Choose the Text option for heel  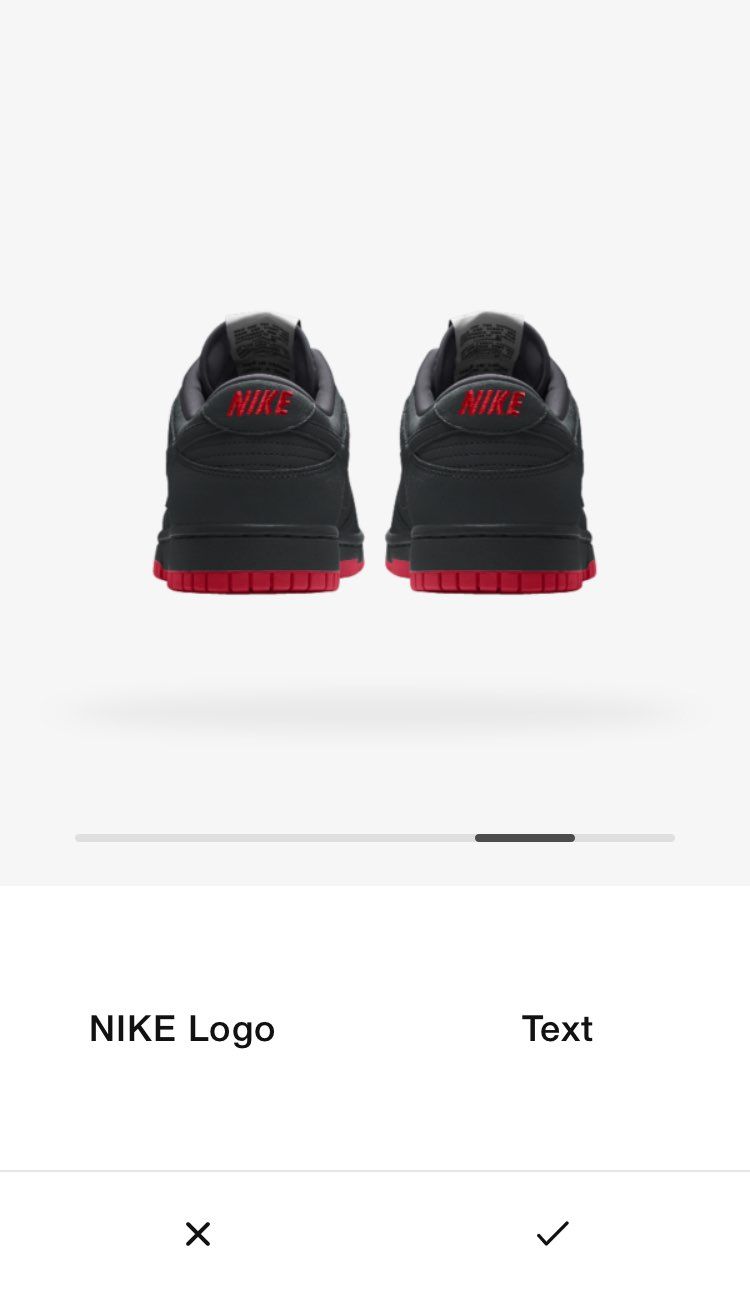point(557,1029)
